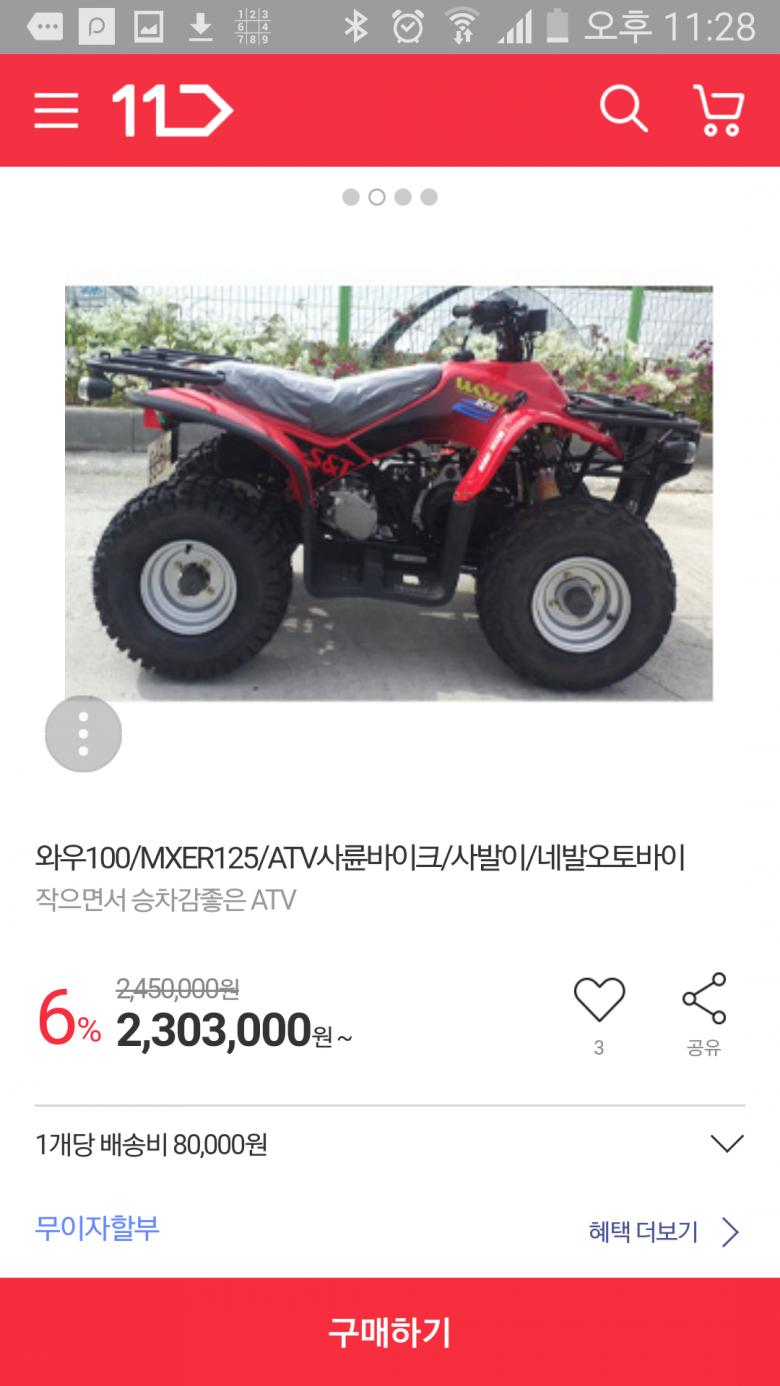Open the search icon

point(623,108)
